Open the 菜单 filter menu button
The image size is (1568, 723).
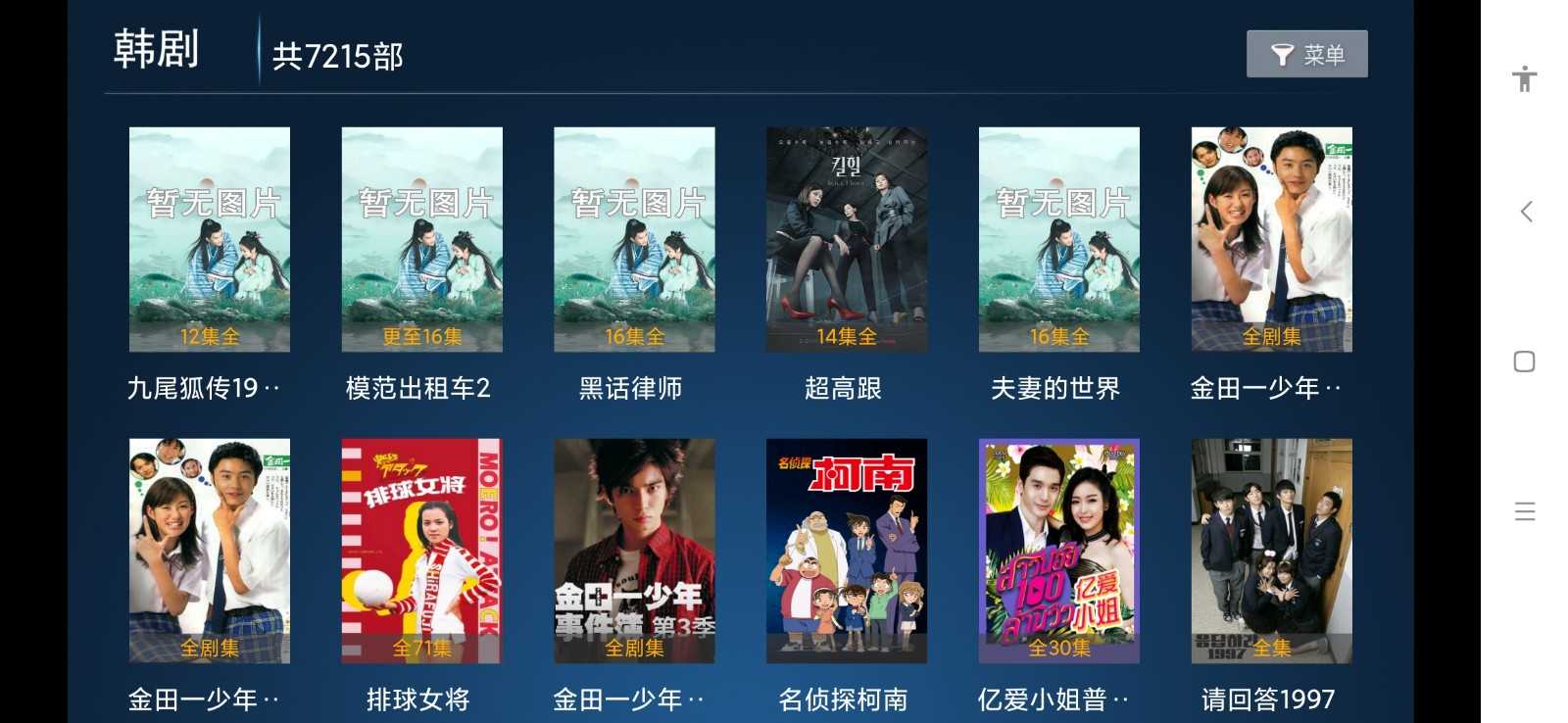point(1306,54)
